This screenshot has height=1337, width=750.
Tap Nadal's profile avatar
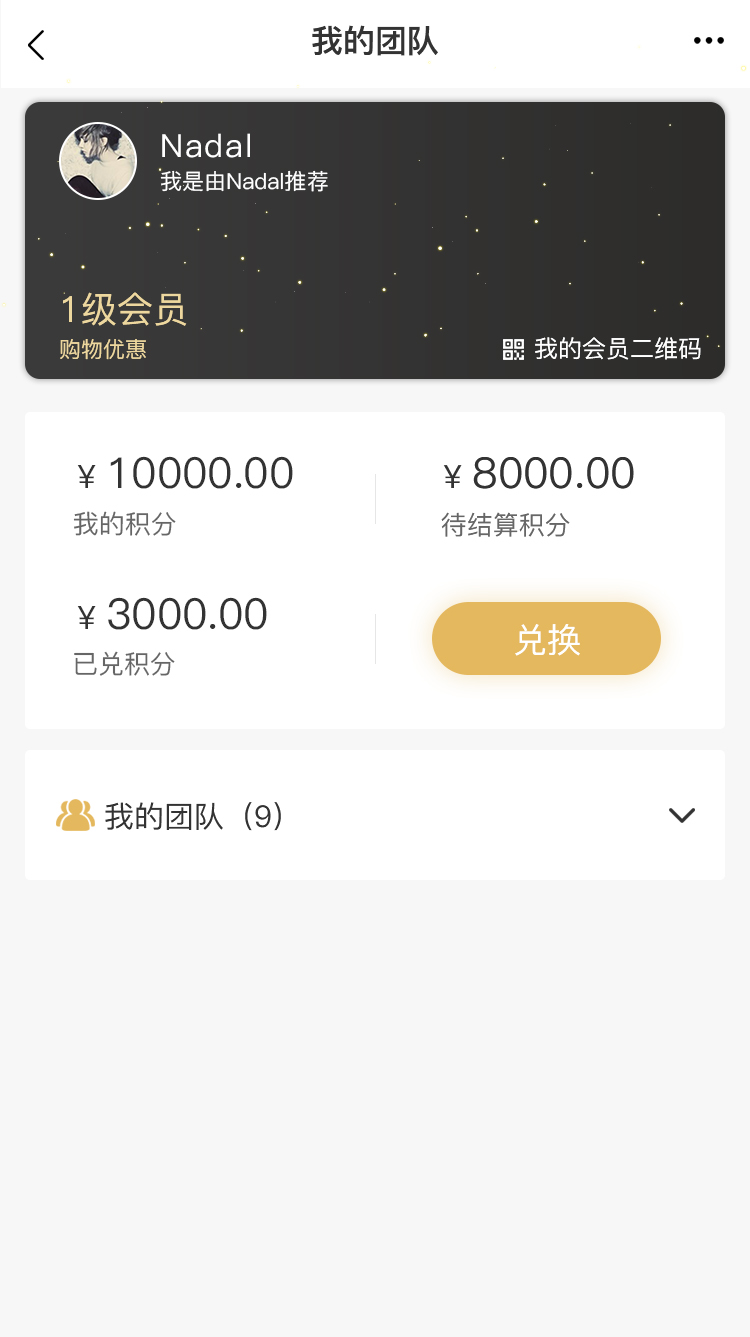coord(98,161)
